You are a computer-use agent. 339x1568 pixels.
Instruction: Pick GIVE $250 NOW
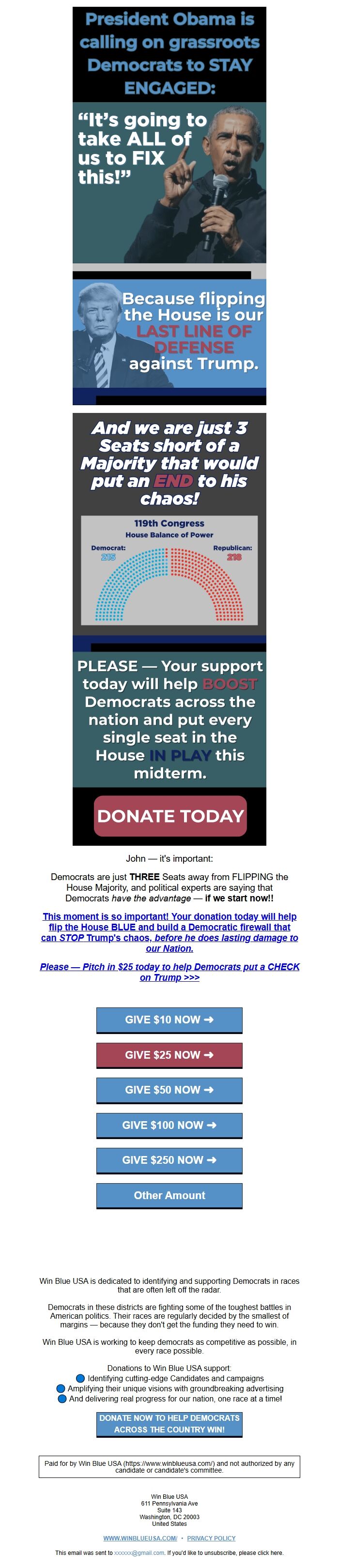coord(169,1160)
